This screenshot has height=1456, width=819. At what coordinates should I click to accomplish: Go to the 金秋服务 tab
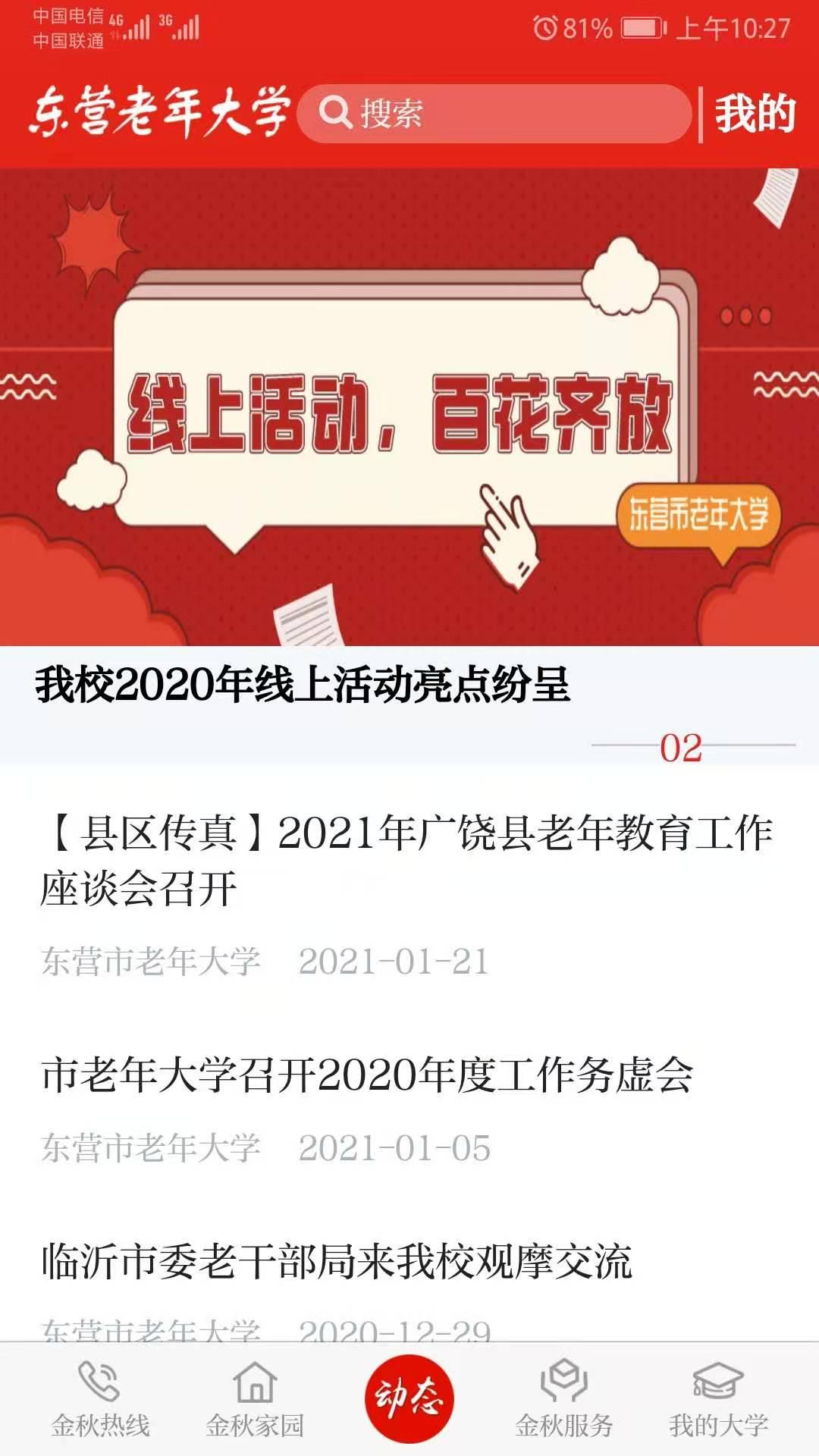pos(564,1400)
